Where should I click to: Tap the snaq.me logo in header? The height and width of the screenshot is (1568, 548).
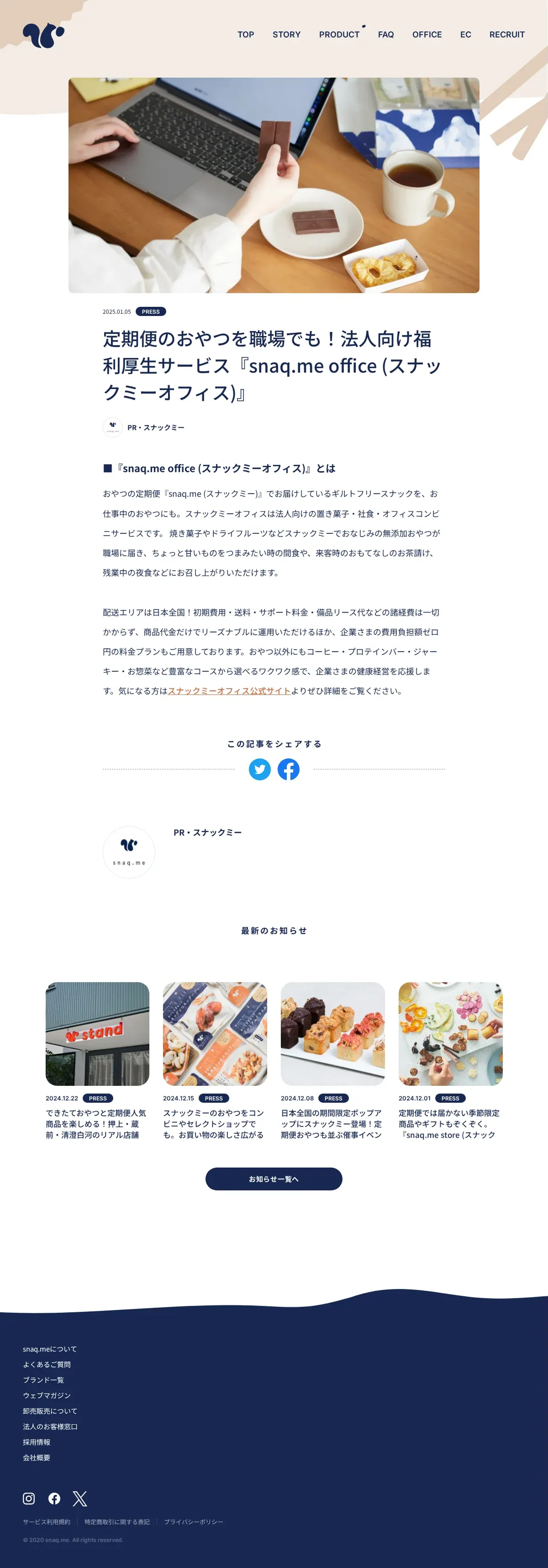pyautogui.click(x=43, y=35)
